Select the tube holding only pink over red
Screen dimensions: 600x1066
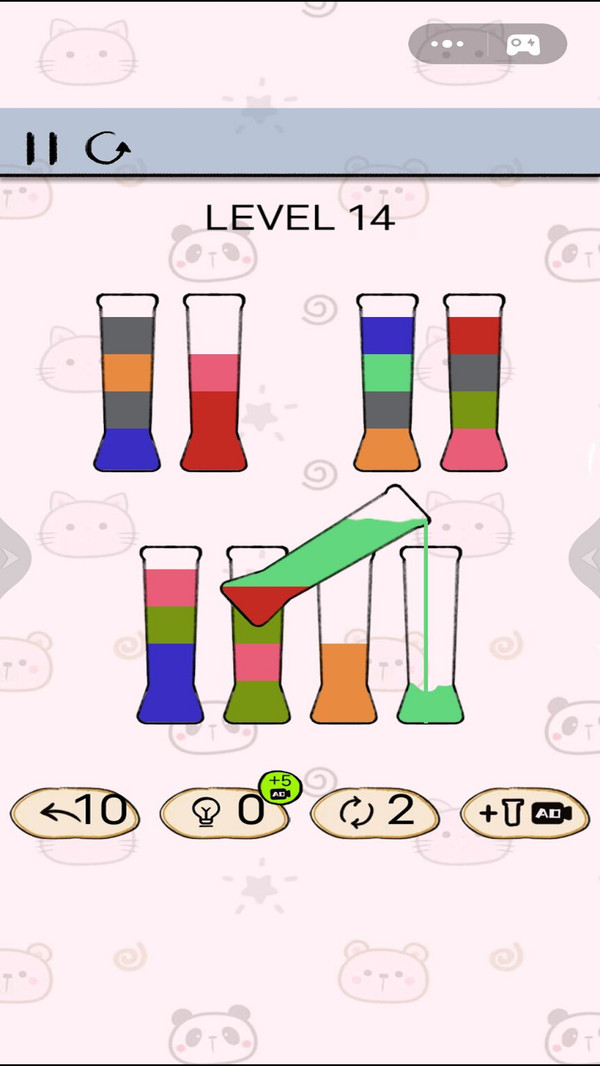coord(214,385)
